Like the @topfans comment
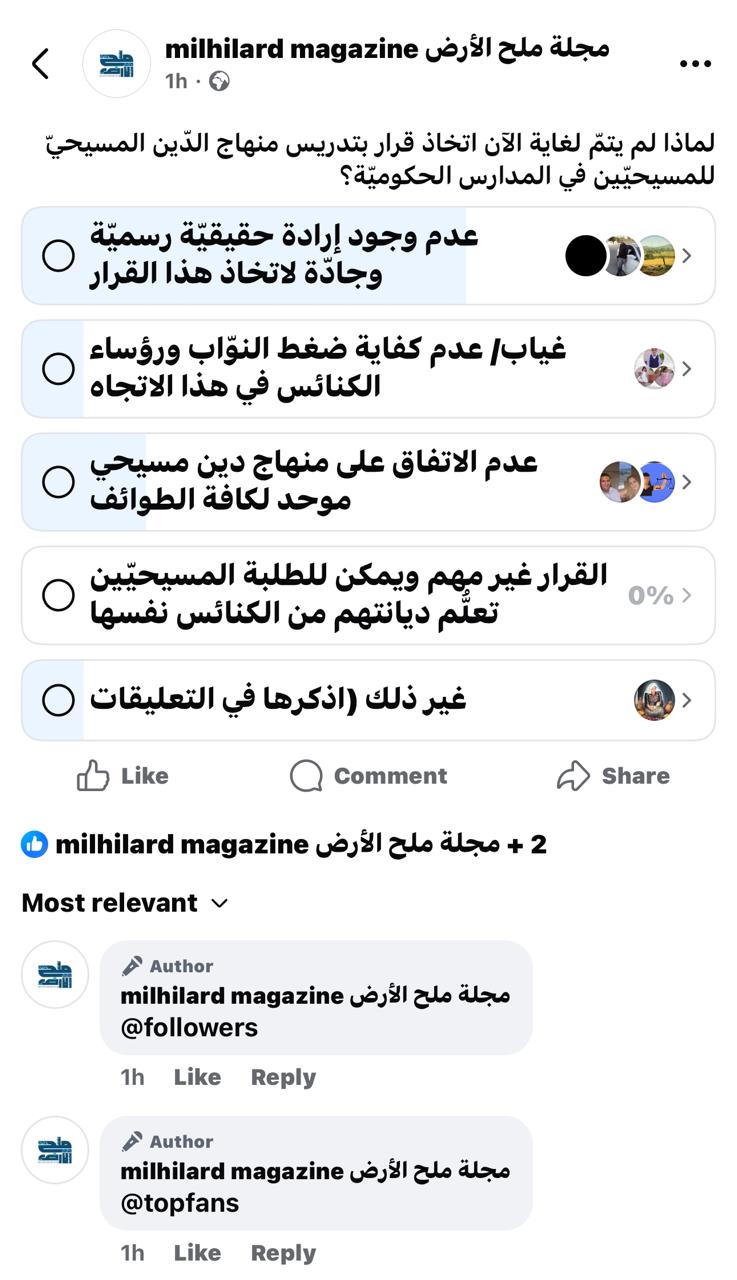Screen dimensions: 737x1280 tap(197, 1253)
